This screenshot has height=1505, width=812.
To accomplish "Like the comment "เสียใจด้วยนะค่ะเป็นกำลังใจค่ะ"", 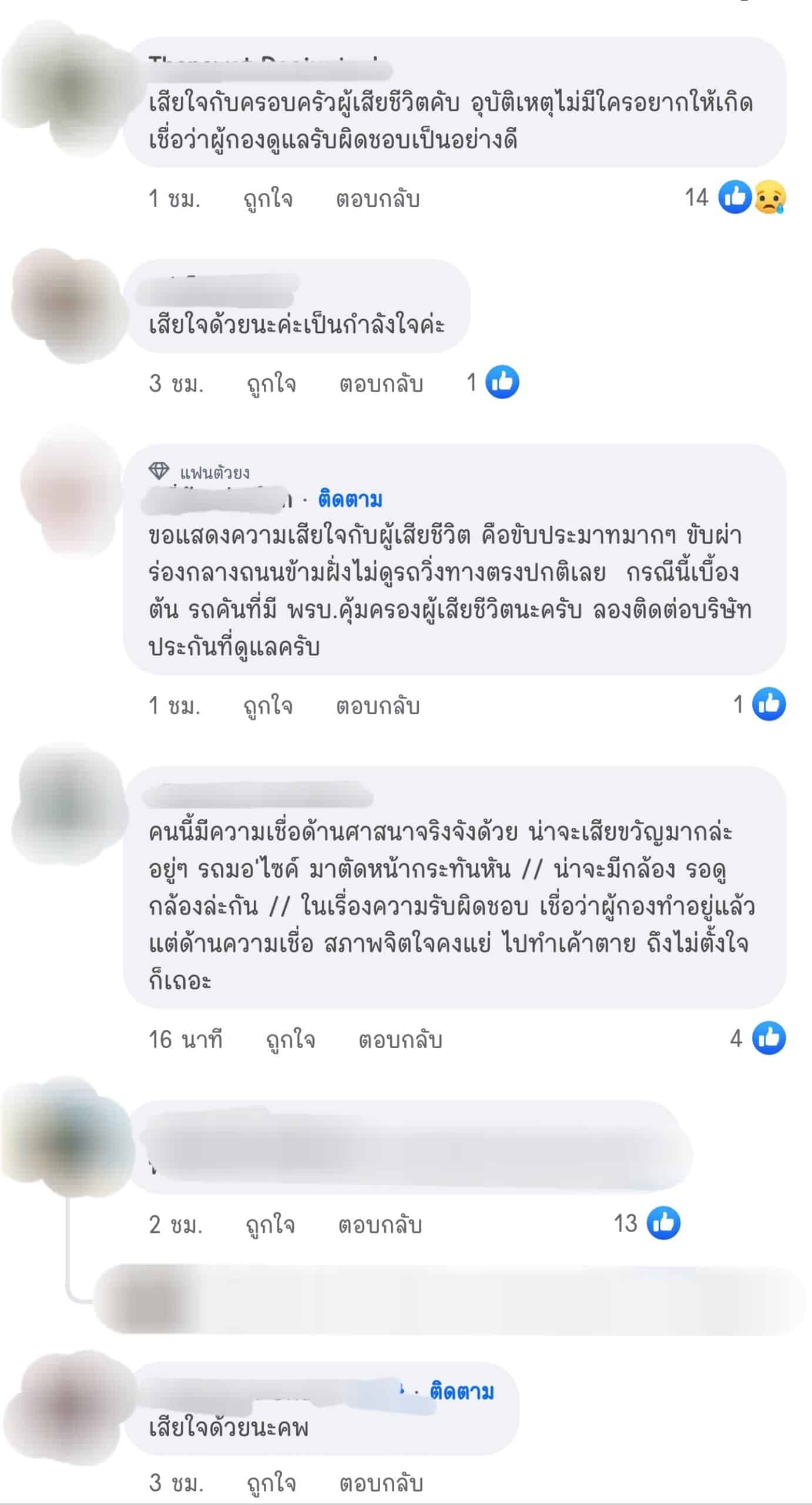I will pyautogui.click(x=271, y=383).
